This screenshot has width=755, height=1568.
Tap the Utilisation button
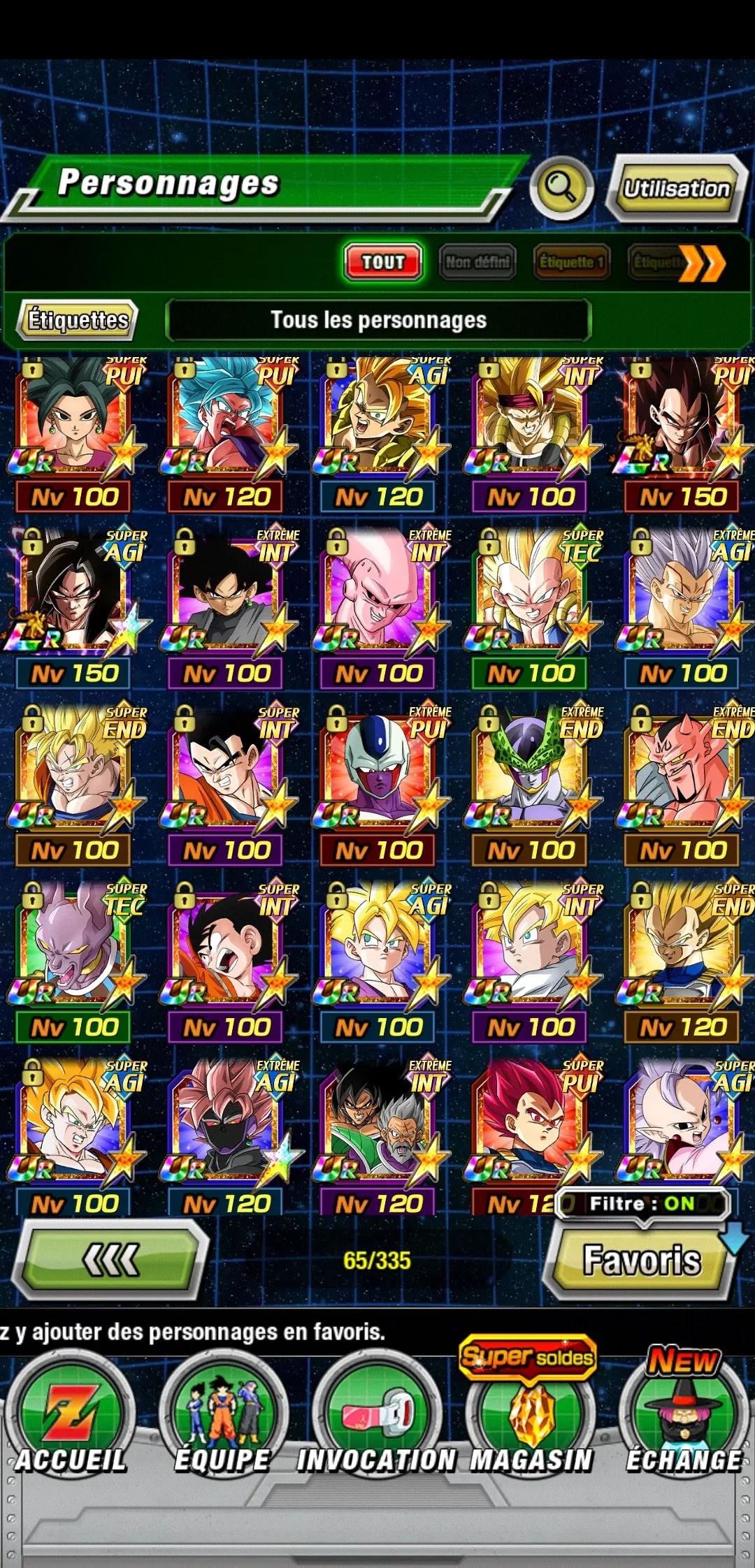pyautogui.click(x=676, y=188)
